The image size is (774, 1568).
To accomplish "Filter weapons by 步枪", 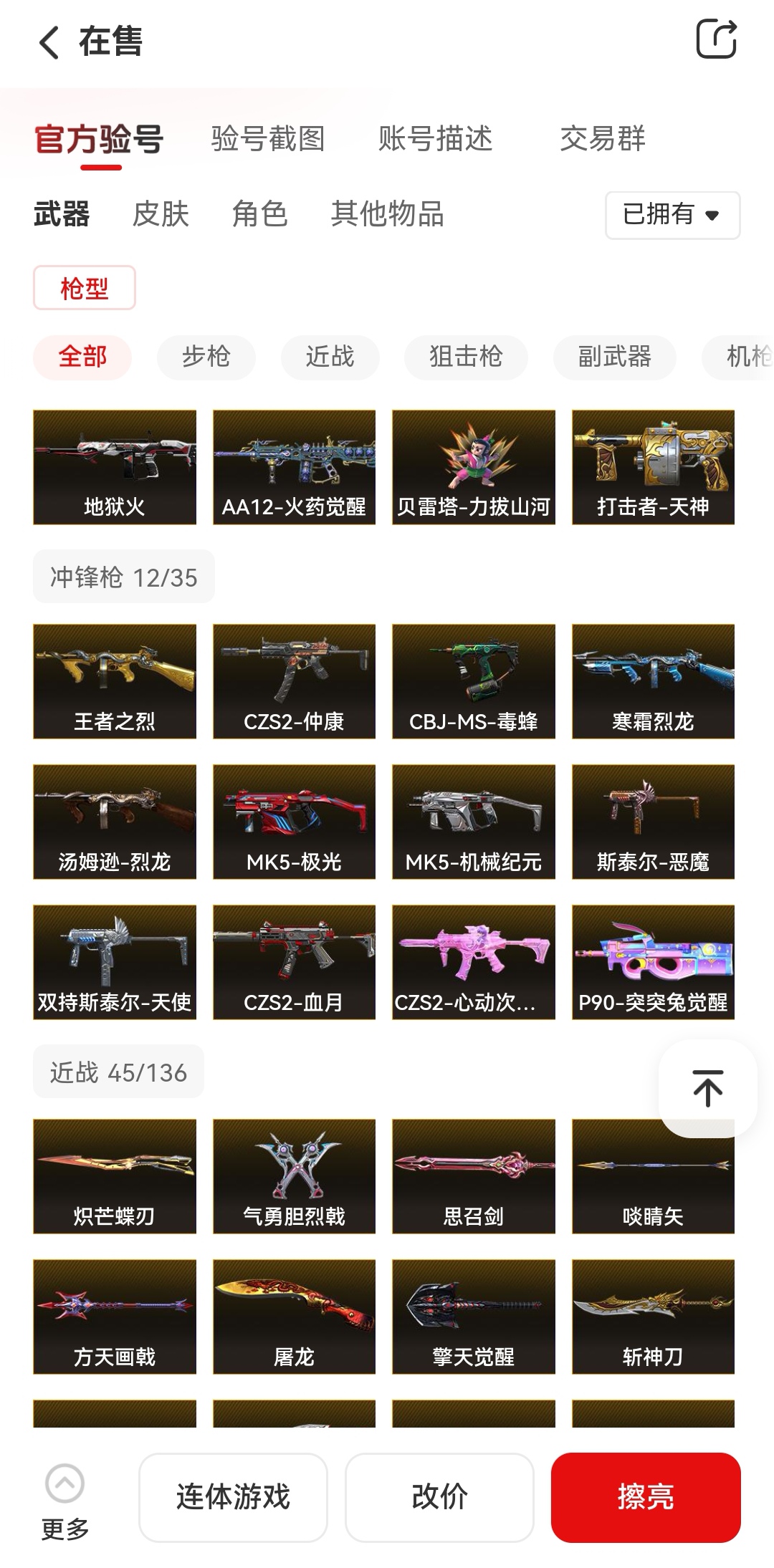I will pyautogui.click(x=206, y=357).
